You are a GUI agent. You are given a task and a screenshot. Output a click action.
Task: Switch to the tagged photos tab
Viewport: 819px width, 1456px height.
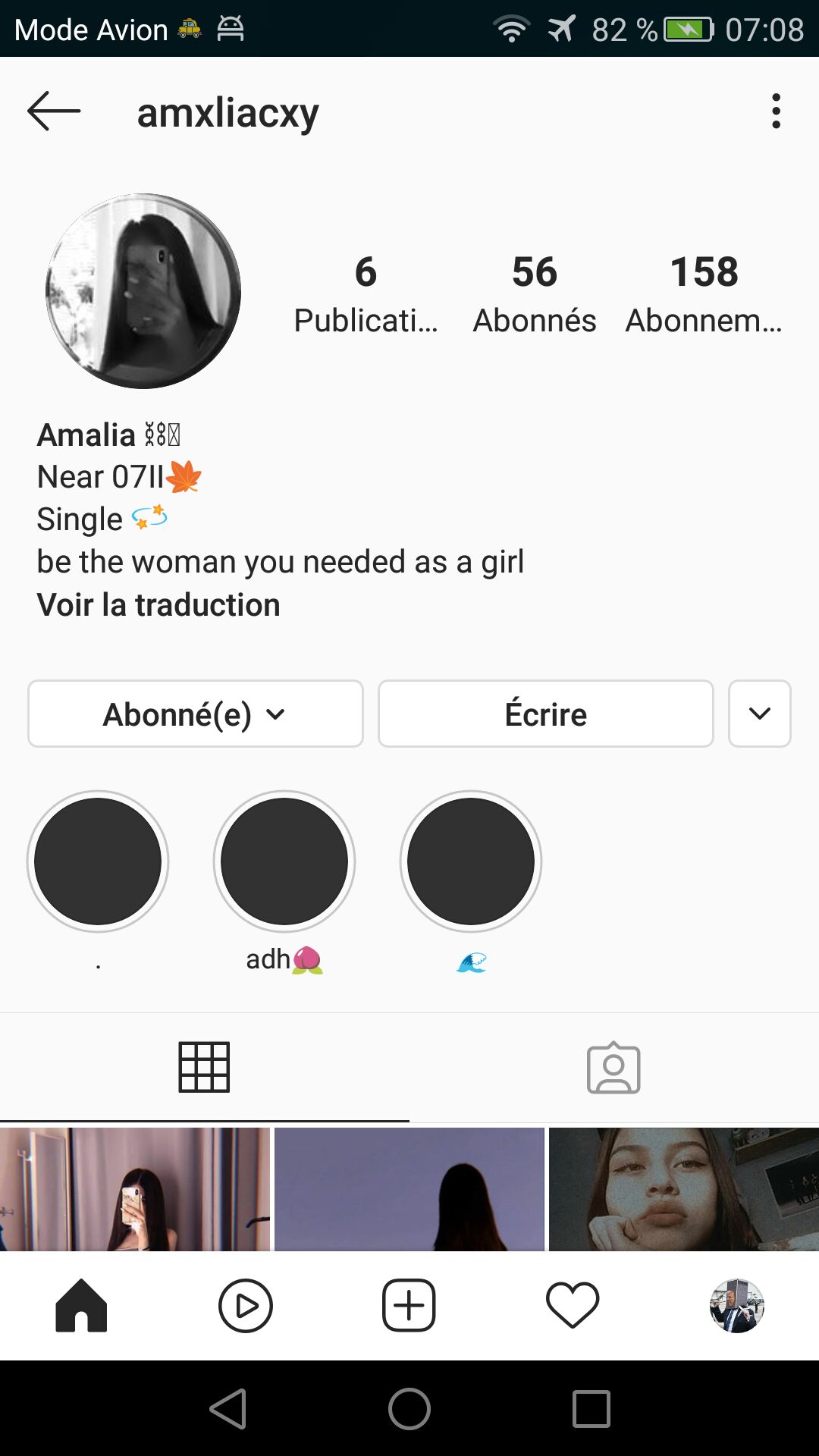point(613,1067)
